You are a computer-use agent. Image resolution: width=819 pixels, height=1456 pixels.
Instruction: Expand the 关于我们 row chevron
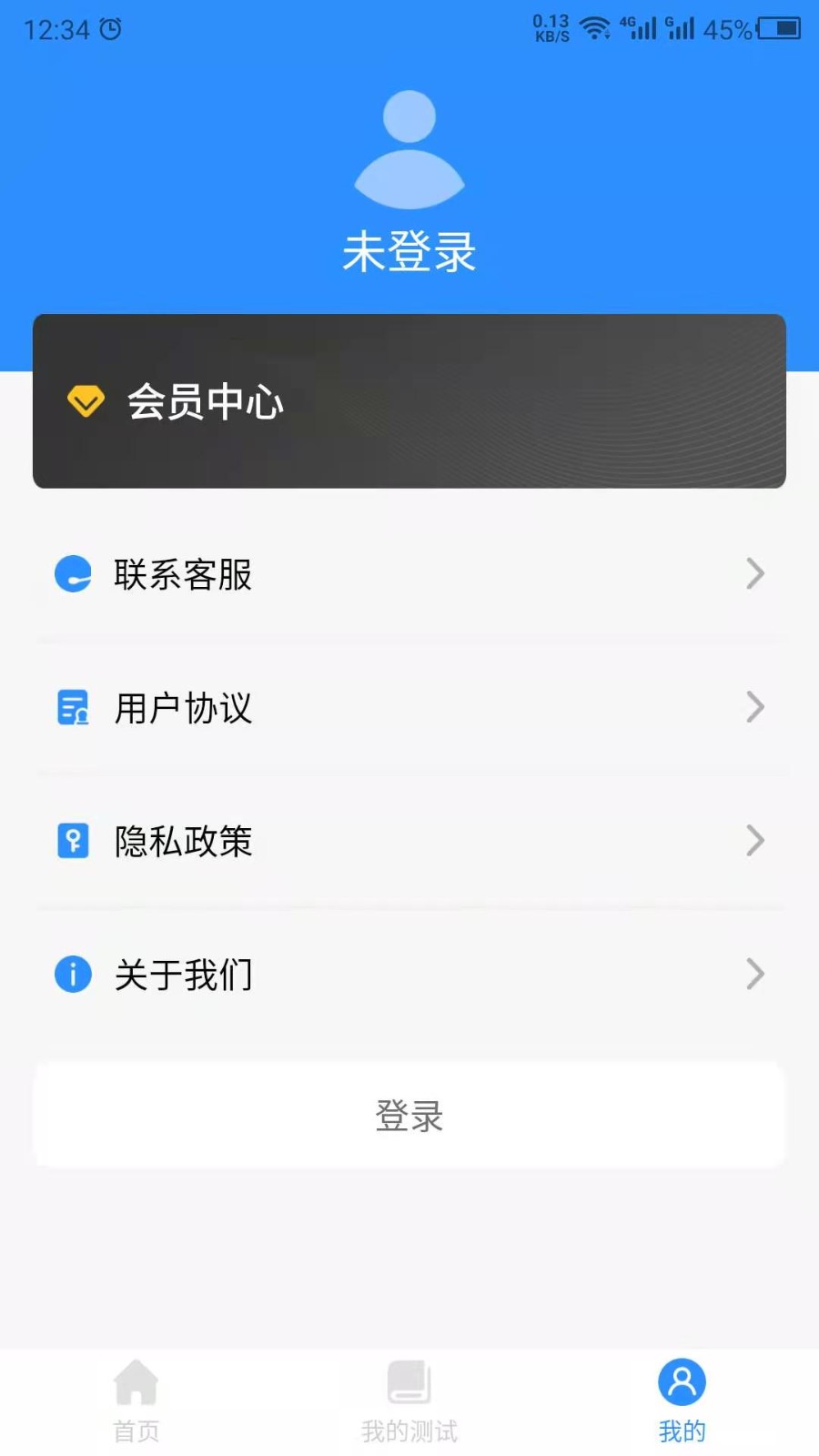pos(756,975)
